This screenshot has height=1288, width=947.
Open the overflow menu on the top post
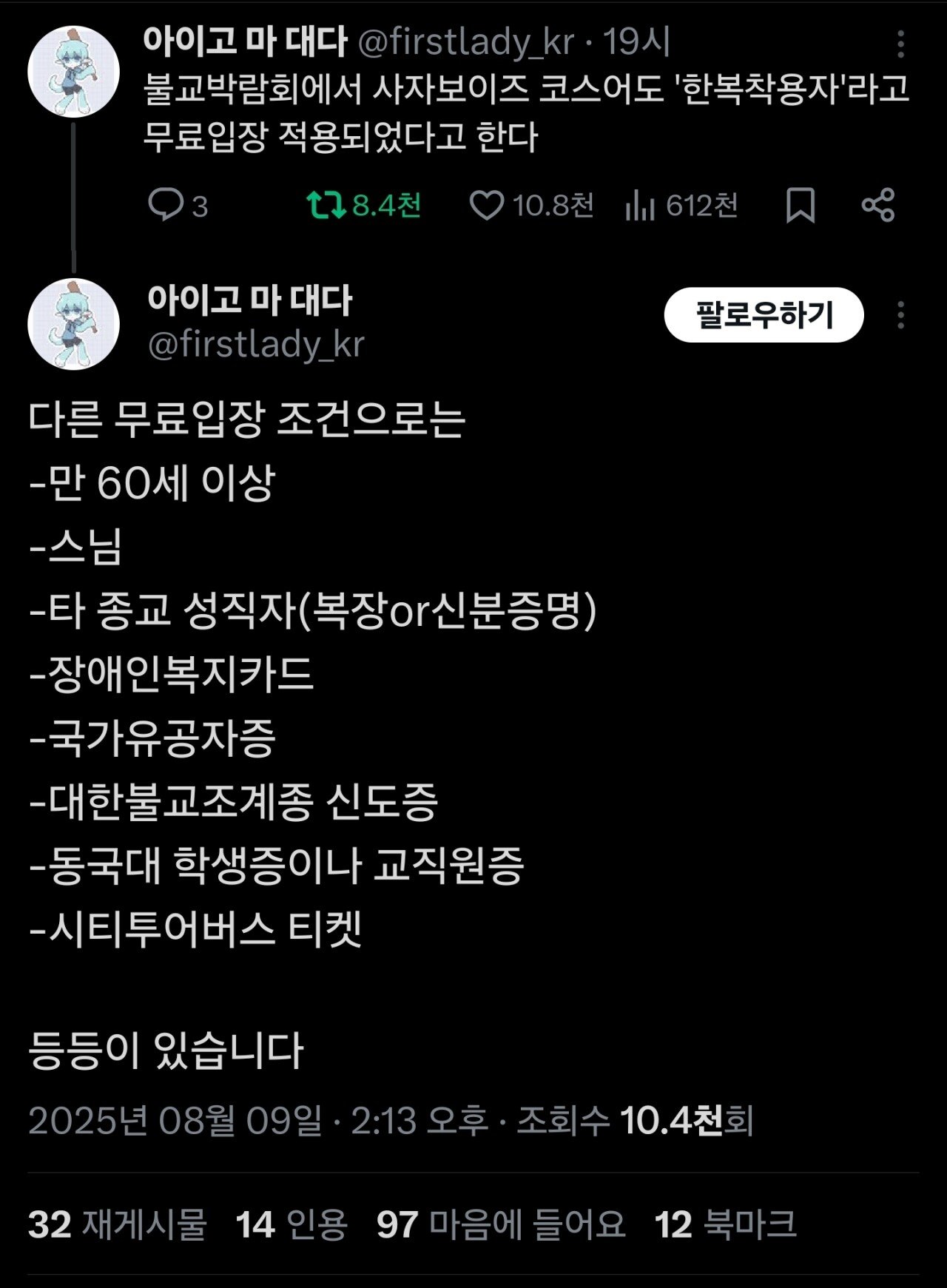pyautogui.click(x=900, y=44)
